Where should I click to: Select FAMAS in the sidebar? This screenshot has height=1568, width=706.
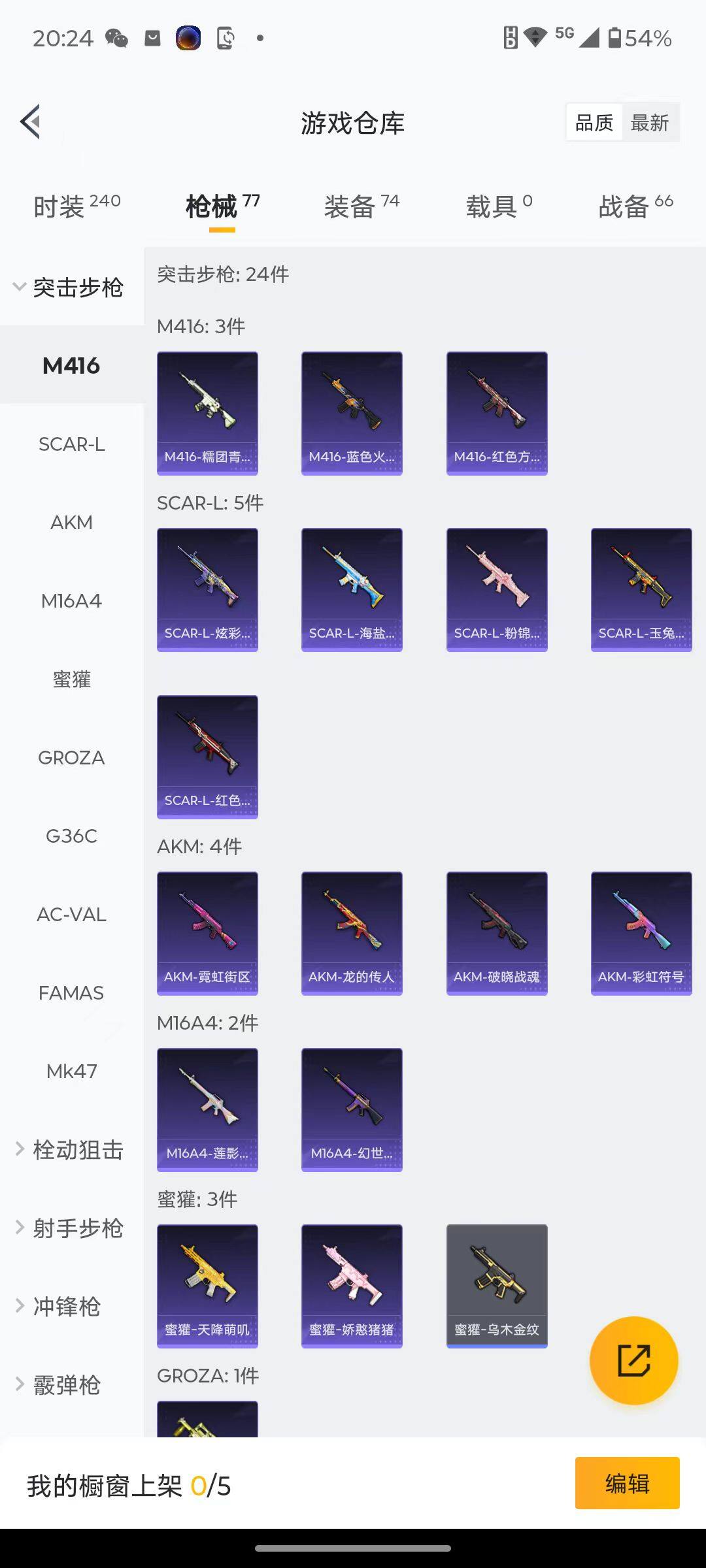(71, 993)
